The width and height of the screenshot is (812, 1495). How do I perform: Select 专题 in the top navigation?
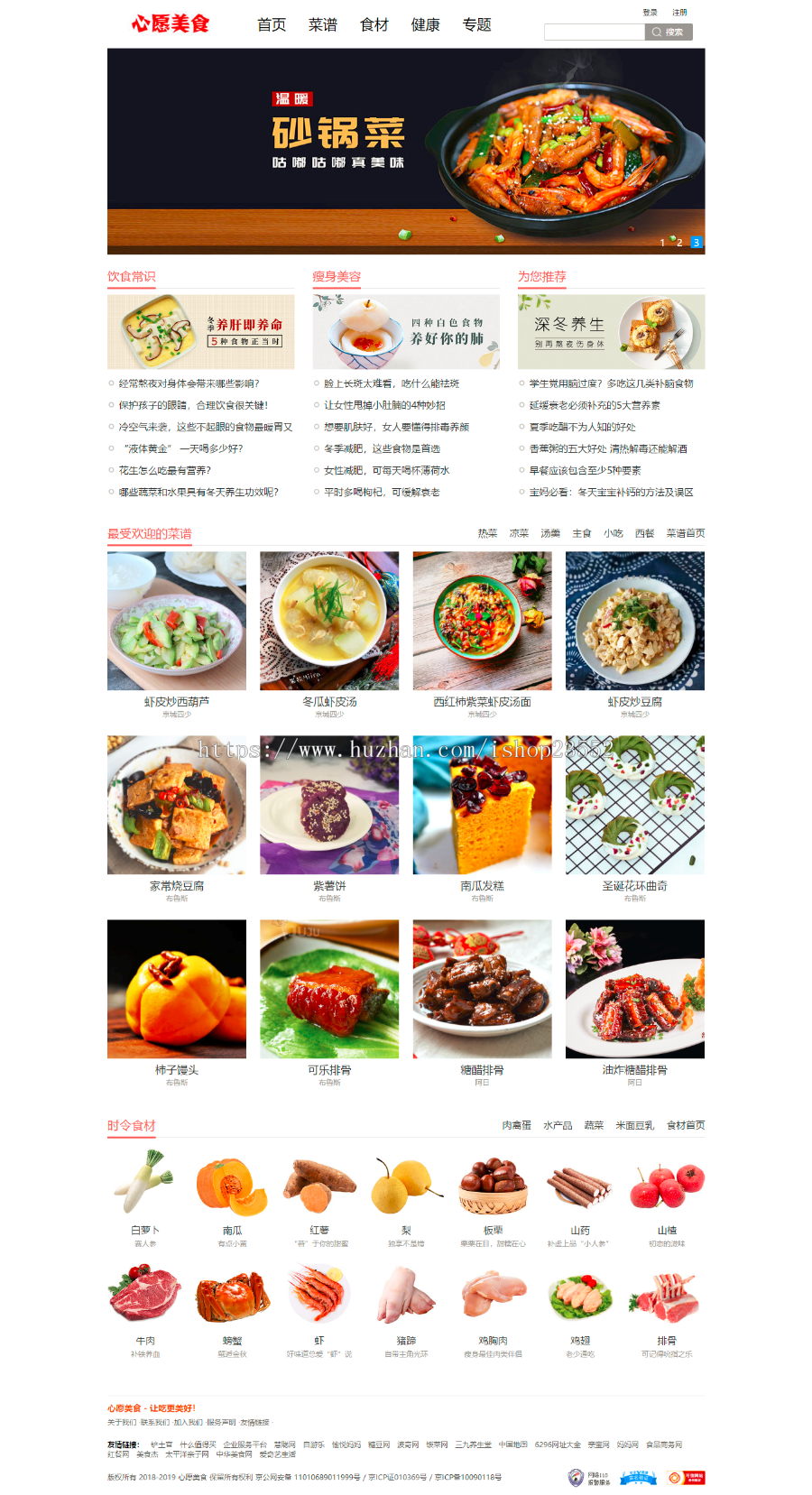click(476, 24)
